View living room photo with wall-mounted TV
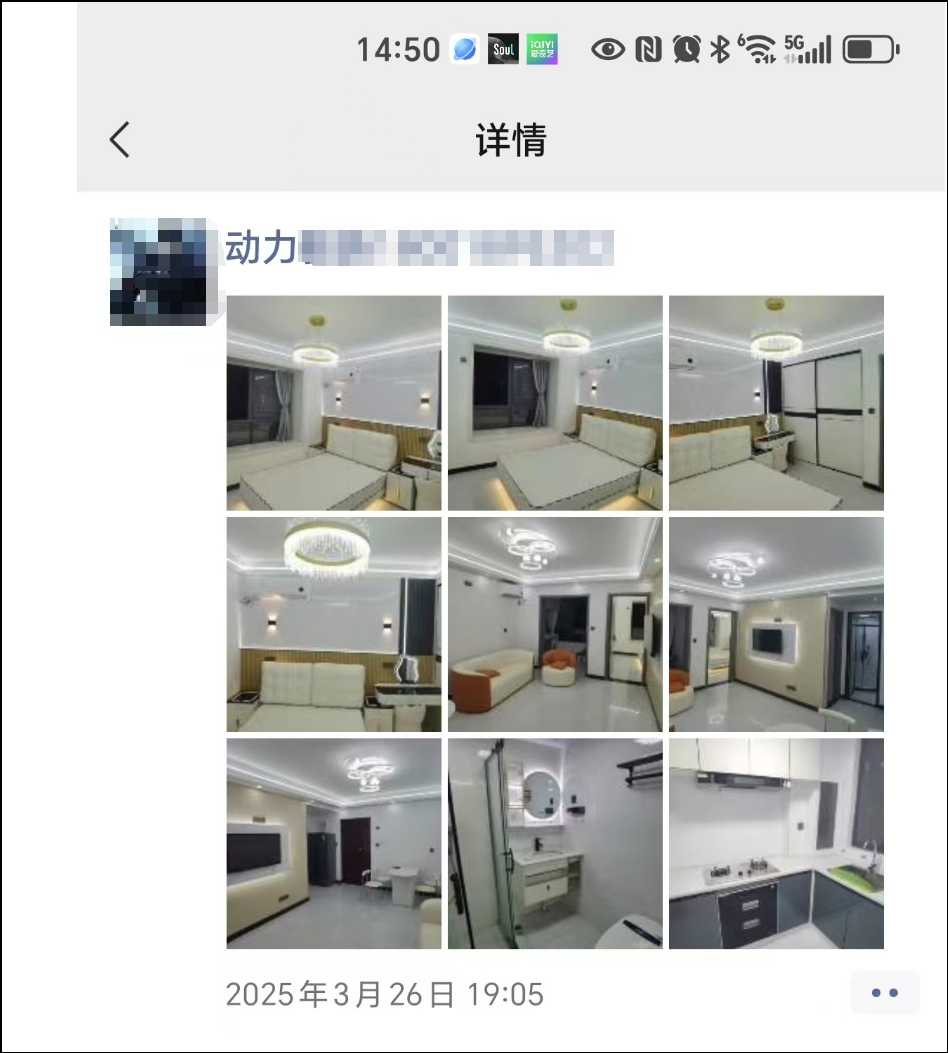The image size is (948, 1053). [x=776, y=624]
